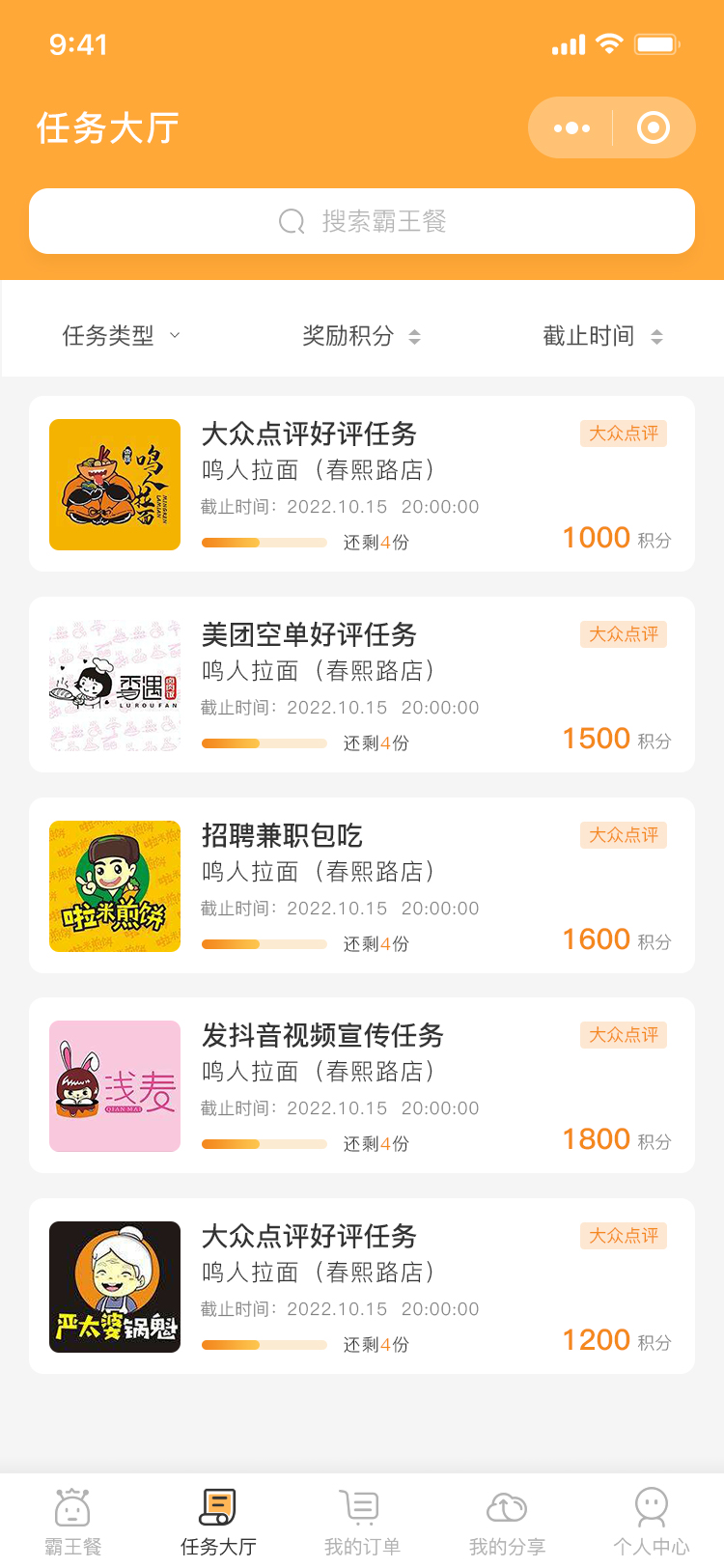
Task: Open the 发抖音视频宣传任务 card
Action: 362,1085
